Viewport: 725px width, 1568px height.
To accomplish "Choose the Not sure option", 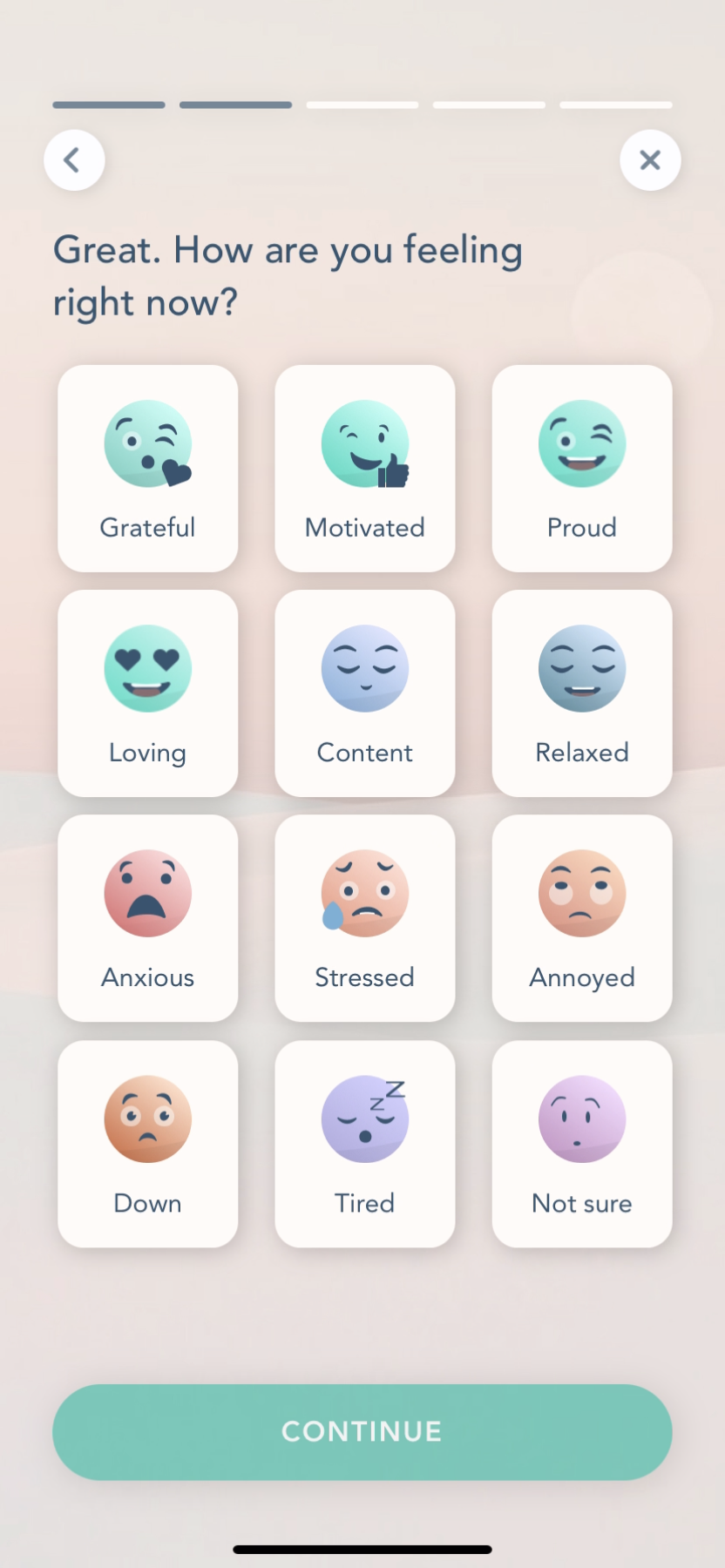I will click(582, 1144).
